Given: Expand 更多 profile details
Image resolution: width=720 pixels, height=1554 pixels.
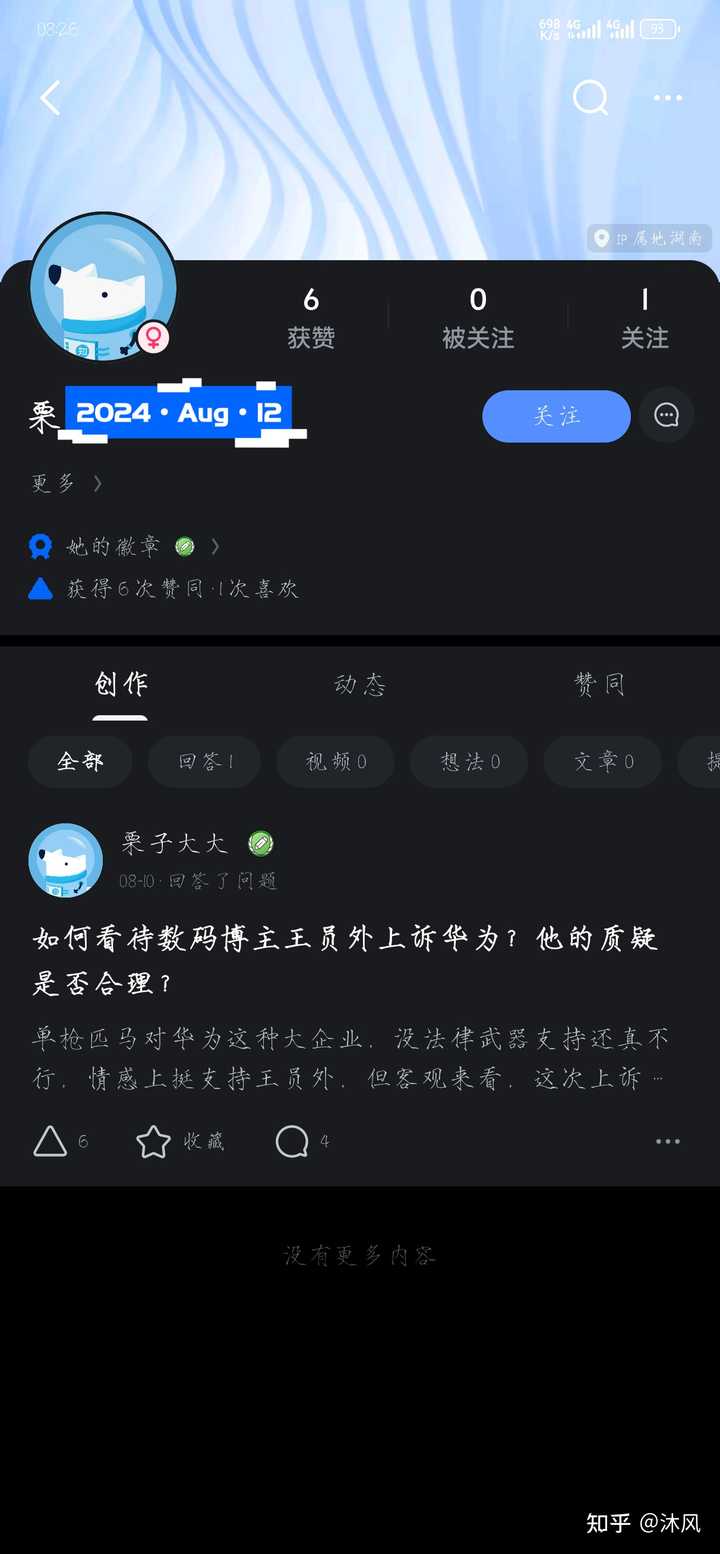Looking at the screenshot, I should [x=66, y=484].
